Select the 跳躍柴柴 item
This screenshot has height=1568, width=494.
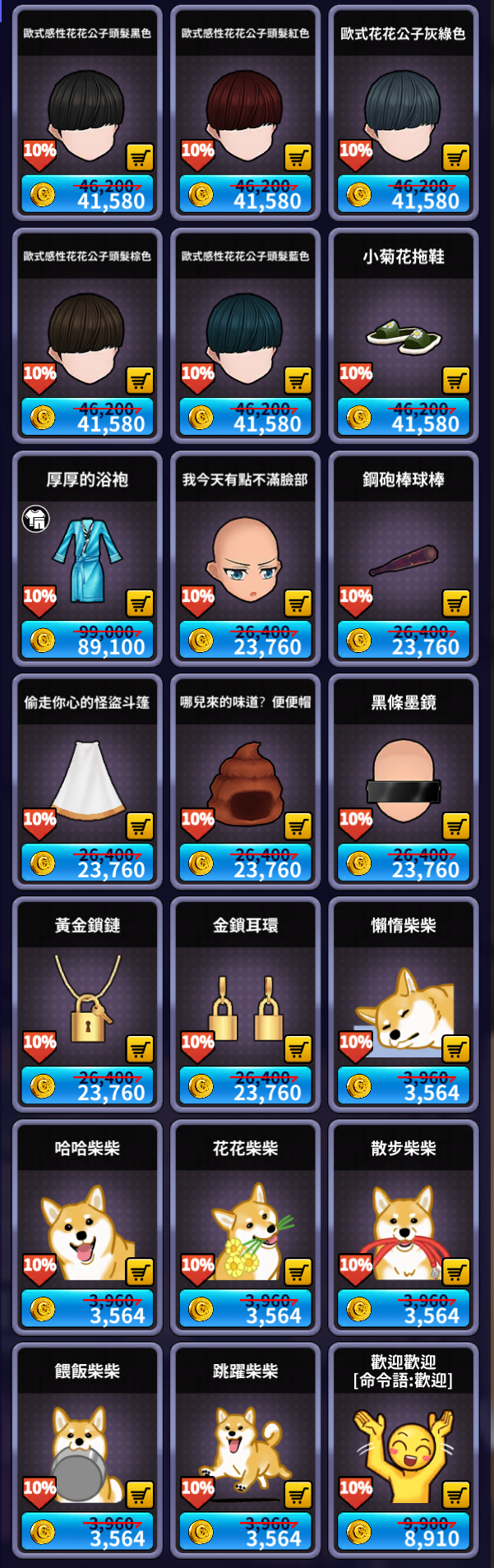(245, 1447)
